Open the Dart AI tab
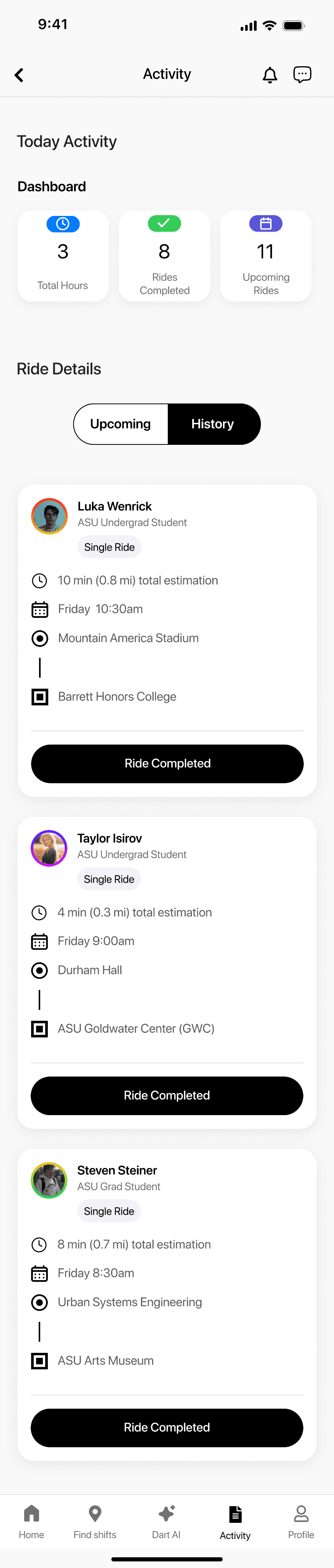Viewport: 334px width, 1568px height. [166, 1521]
